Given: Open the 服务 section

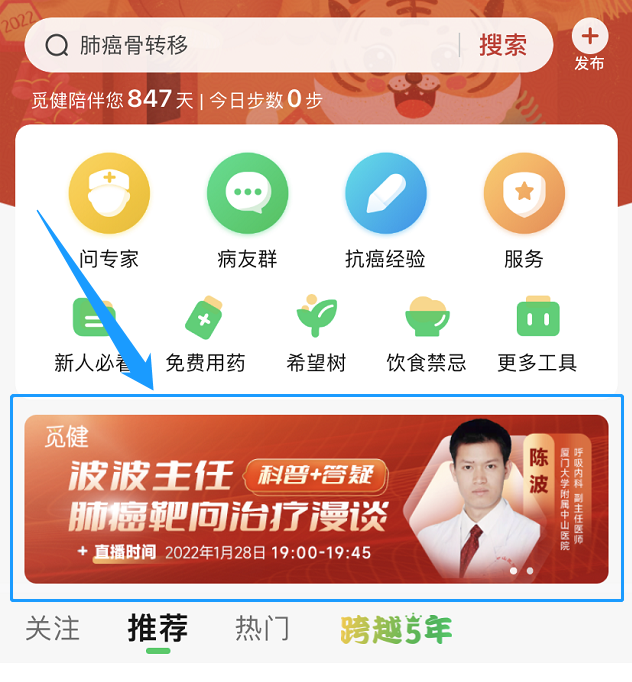Looking at the screenshot, I should click(524, 212).
